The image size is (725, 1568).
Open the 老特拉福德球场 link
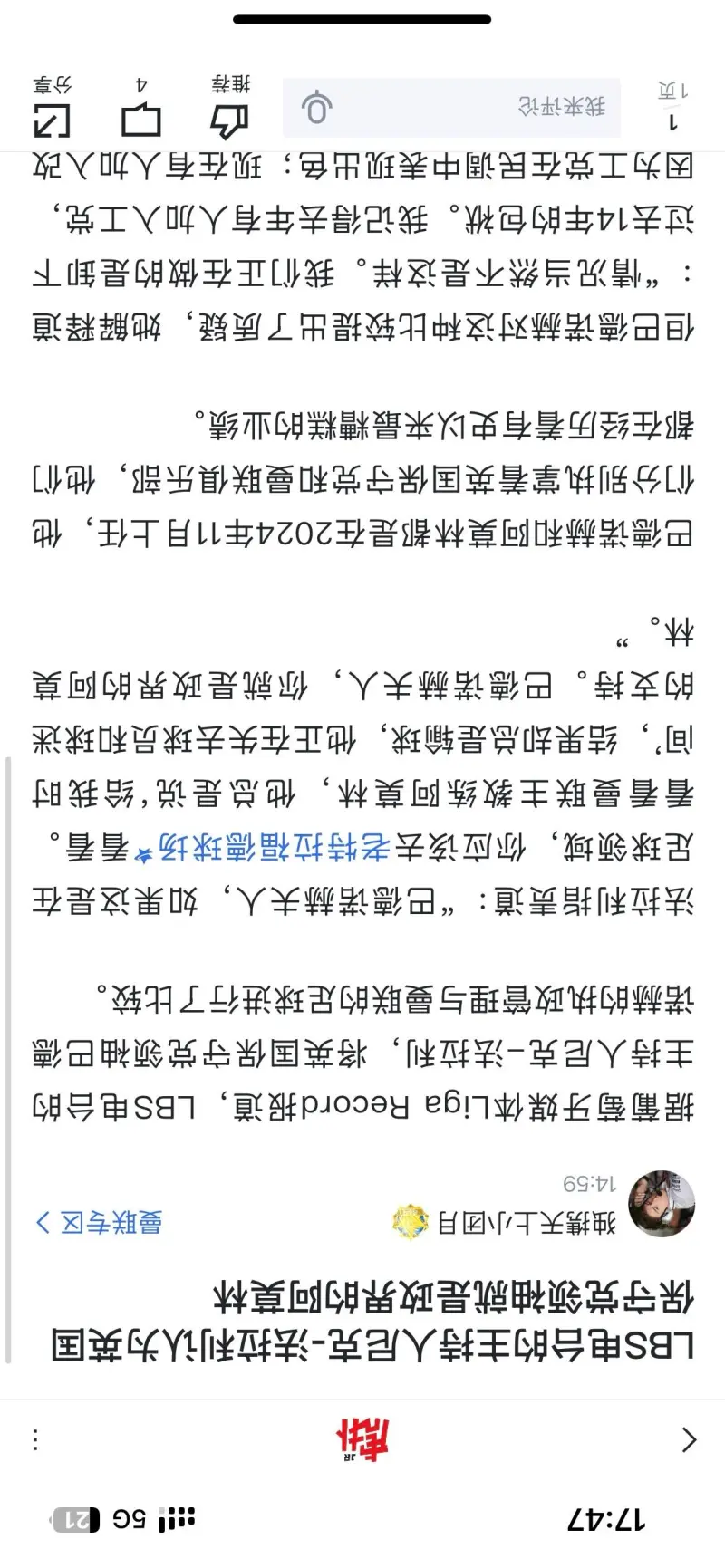pyautogui.click(x=272, y=848)
